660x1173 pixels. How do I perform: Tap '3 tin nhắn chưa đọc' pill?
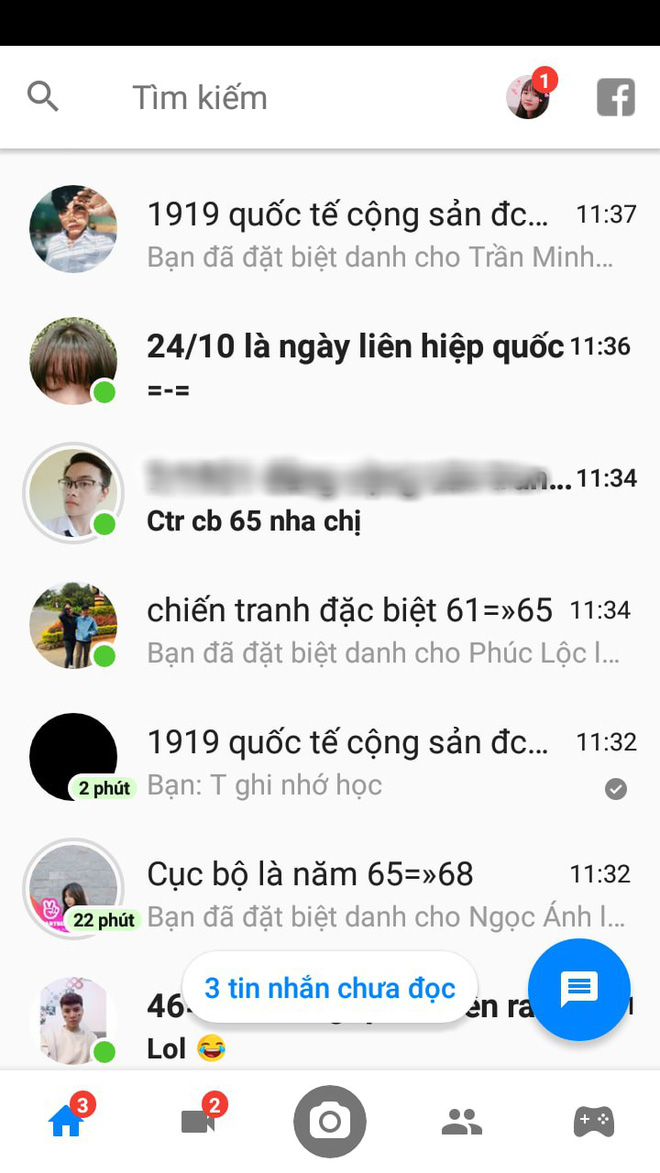click(x=330, y=989)
